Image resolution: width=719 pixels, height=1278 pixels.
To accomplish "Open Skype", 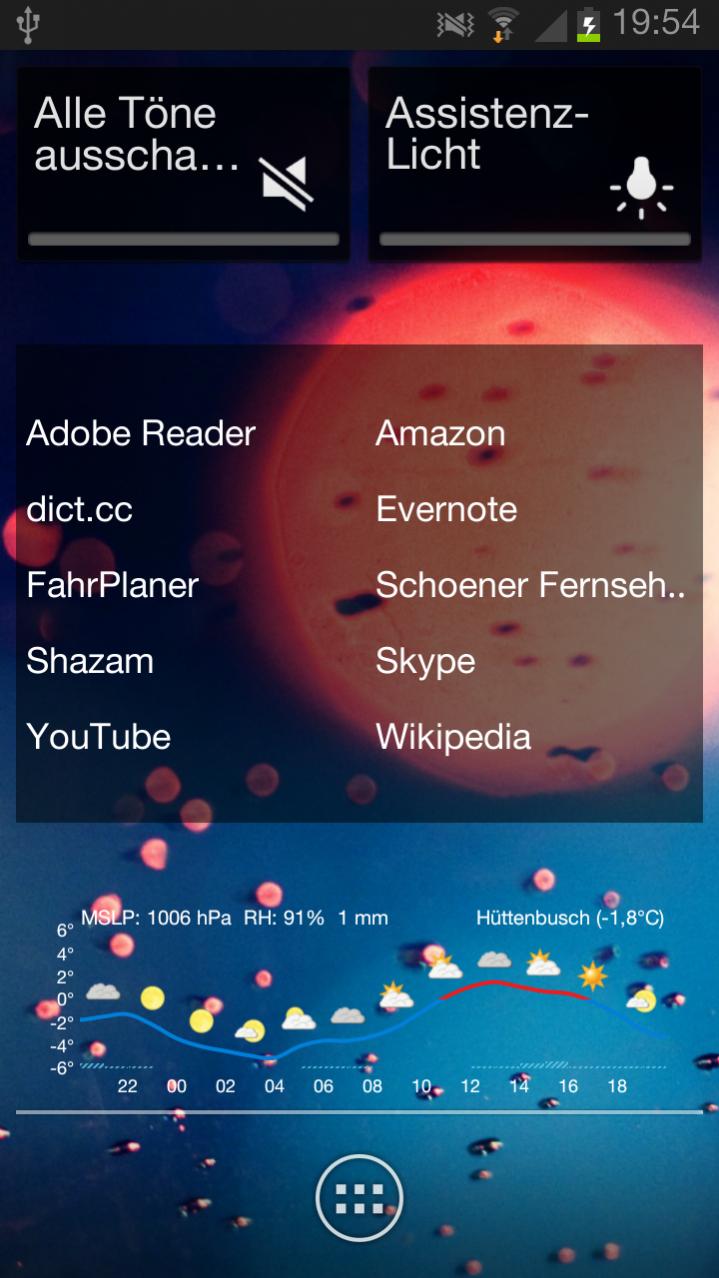I will [425, 662].
